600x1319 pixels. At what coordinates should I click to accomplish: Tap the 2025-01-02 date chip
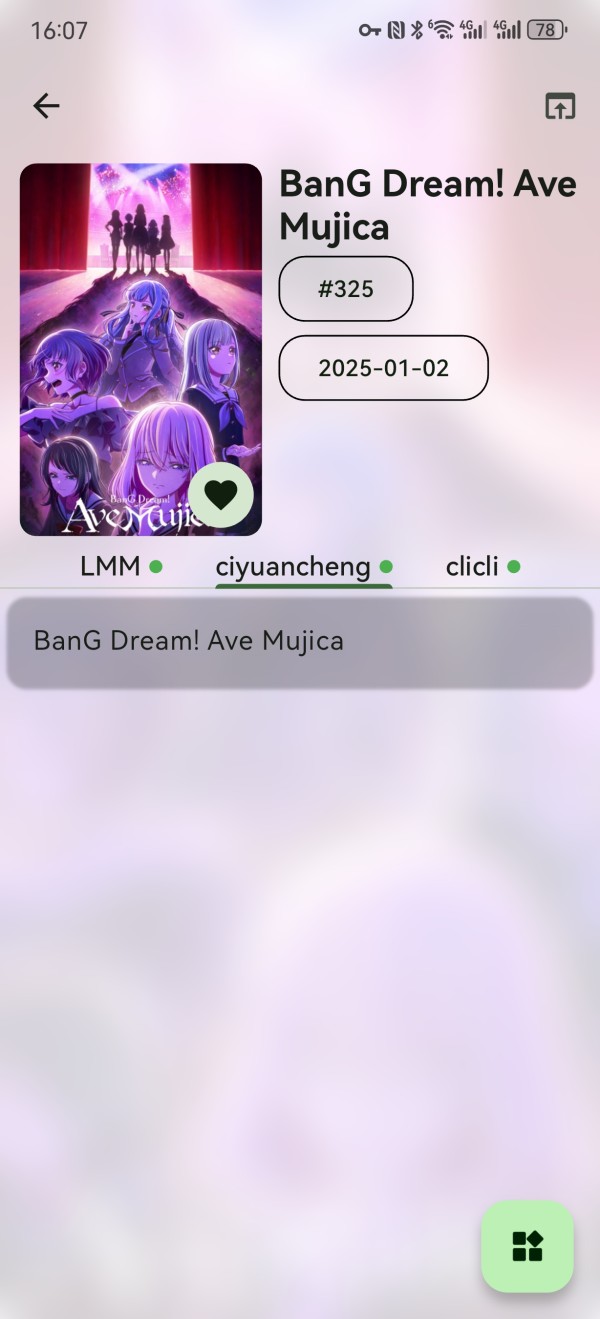[x=383, y=368]
